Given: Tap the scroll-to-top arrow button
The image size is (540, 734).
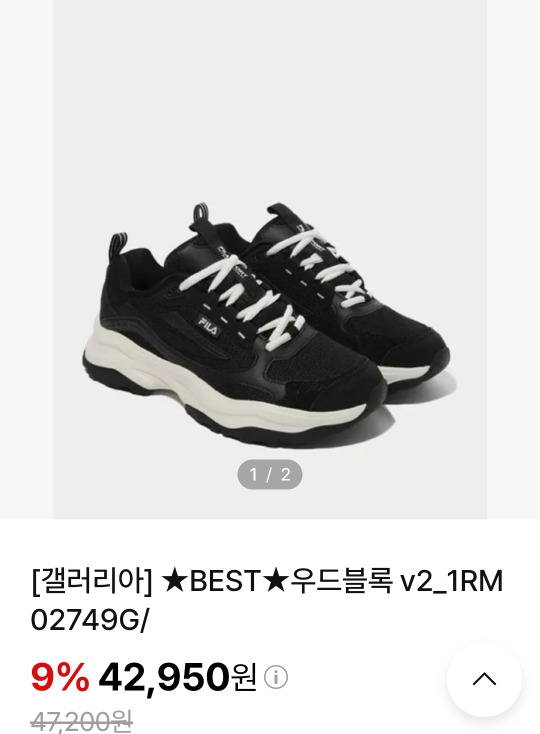Looking at the screenshot, I should point(484,679).
